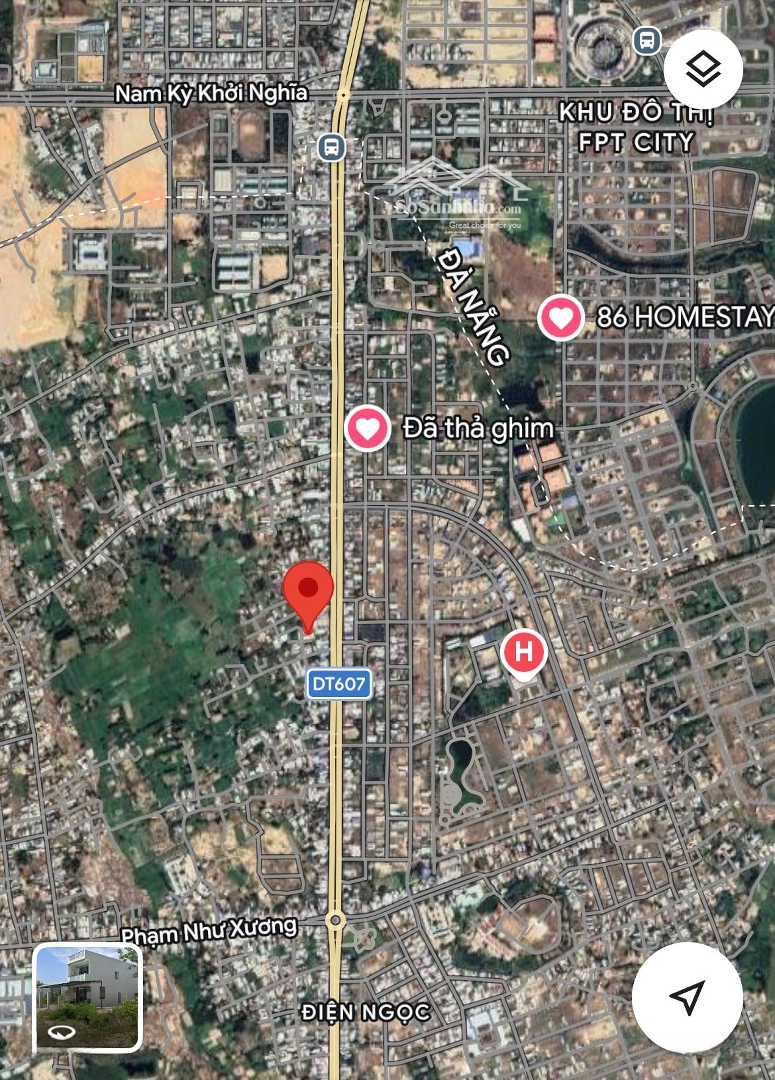
Task: Open saved place 86 HOMESTAY
Action: tap(561, 318)
